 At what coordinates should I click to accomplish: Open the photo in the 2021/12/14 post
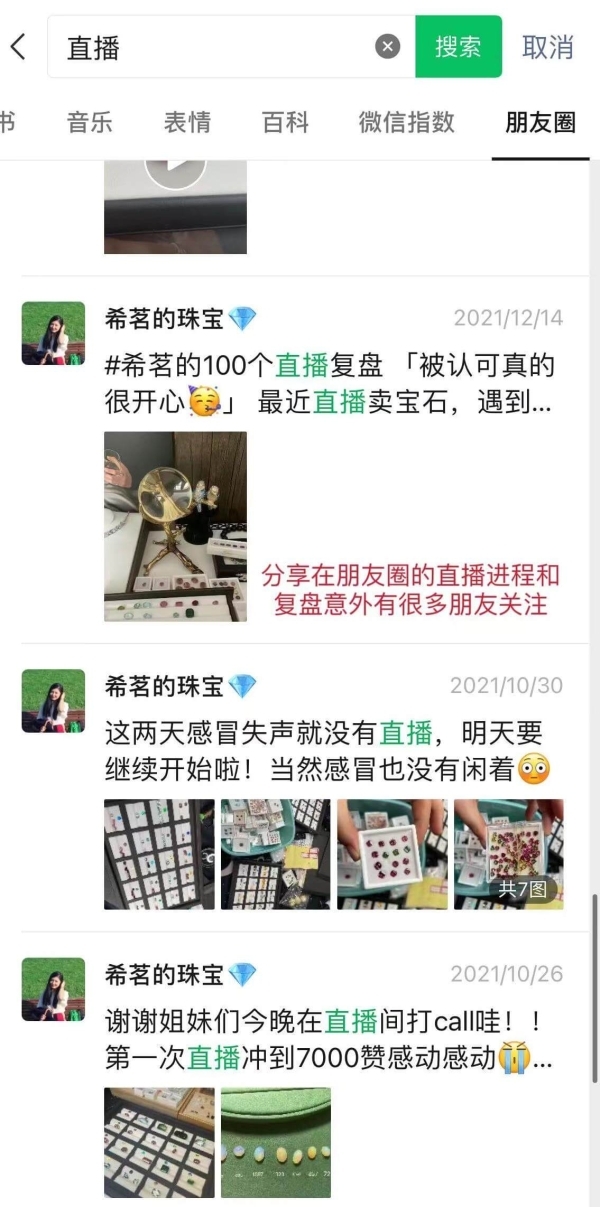point(175,526)
